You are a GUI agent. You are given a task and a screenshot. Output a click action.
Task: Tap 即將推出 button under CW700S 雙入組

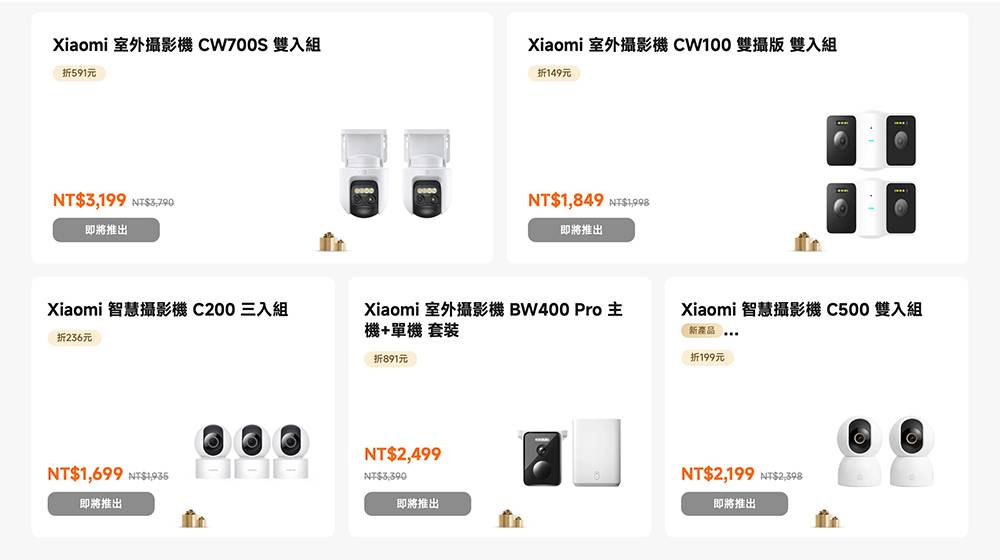click(106, 230)
